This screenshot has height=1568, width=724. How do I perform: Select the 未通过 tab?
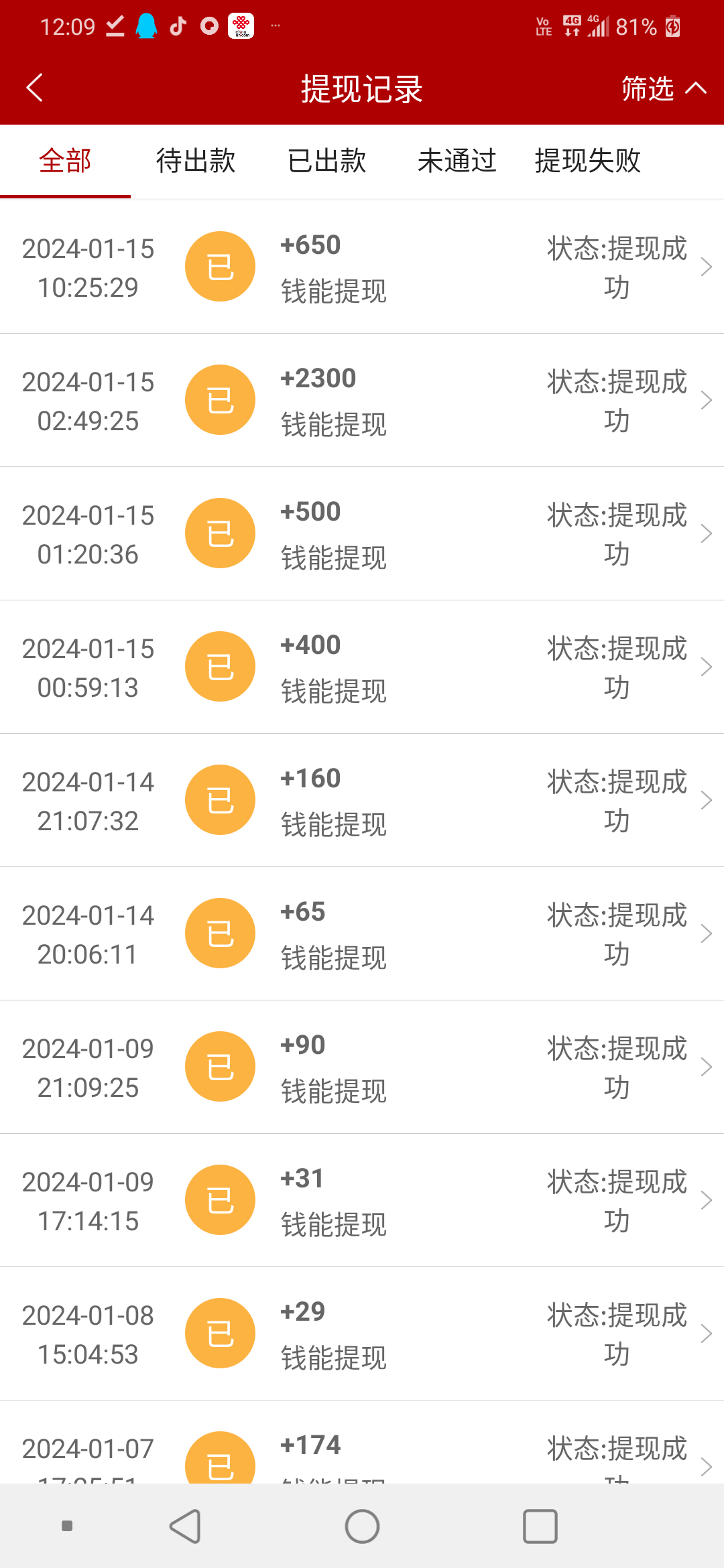457,161
